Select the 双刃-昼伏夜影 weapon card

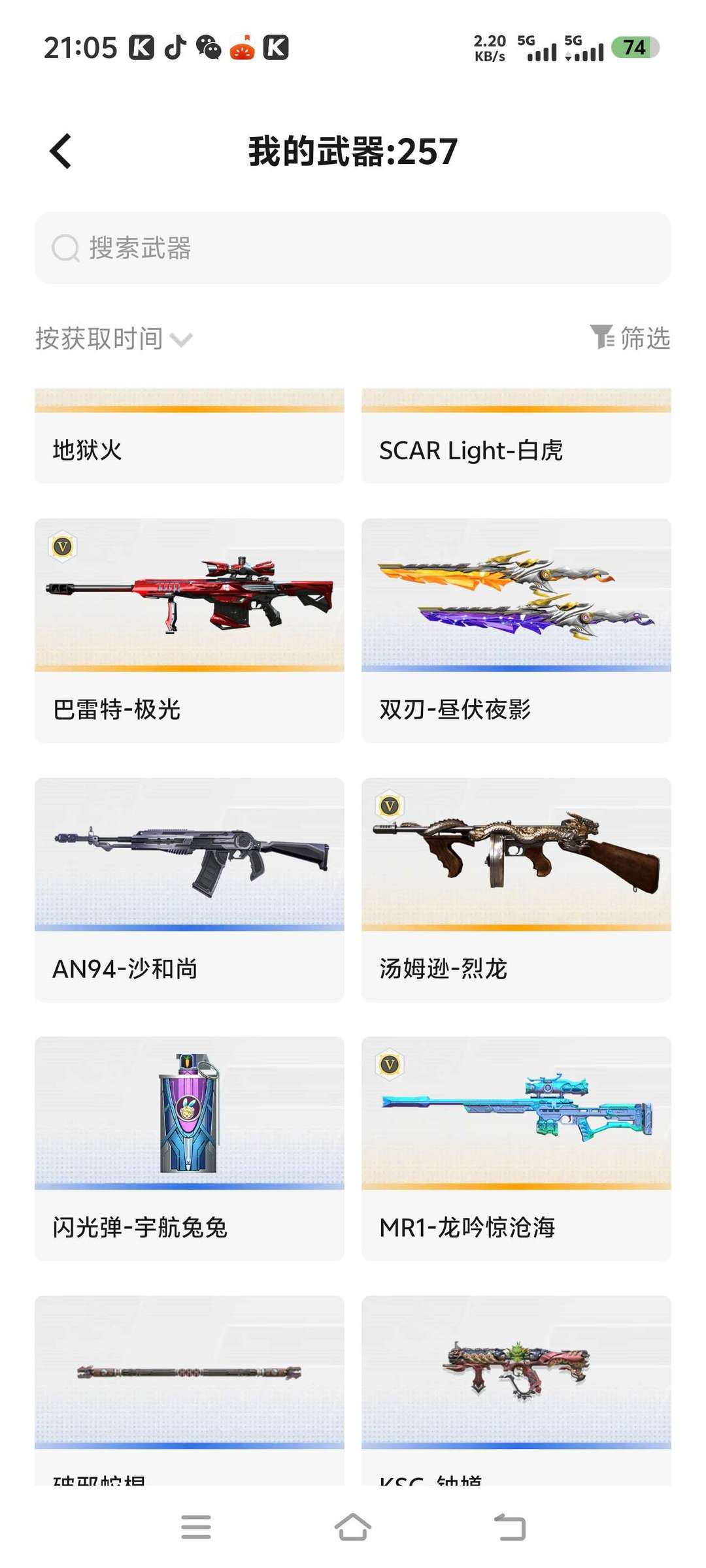pos(516,630)
